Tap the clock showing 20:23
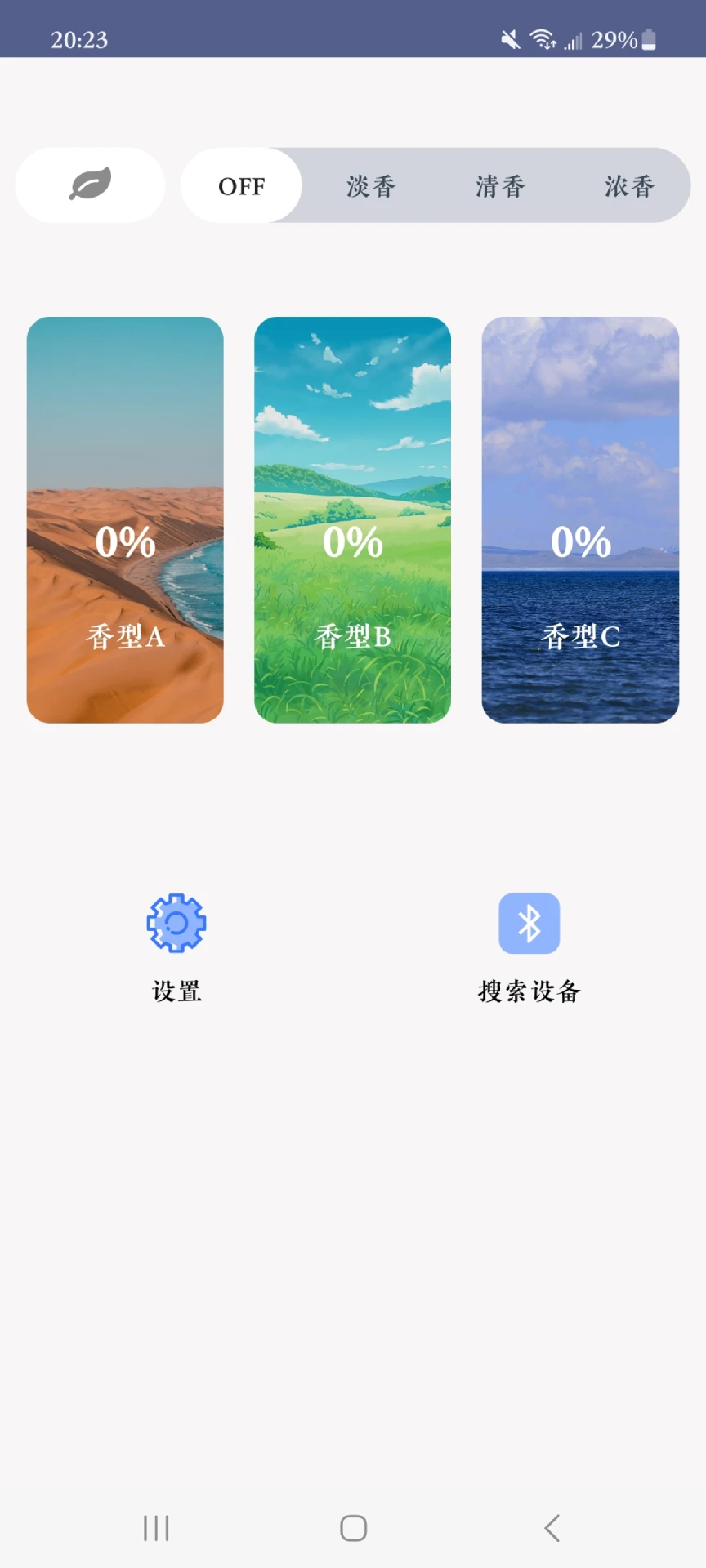Image resolution: width=706 pixels, height=1568 pixels. point(79,39)
